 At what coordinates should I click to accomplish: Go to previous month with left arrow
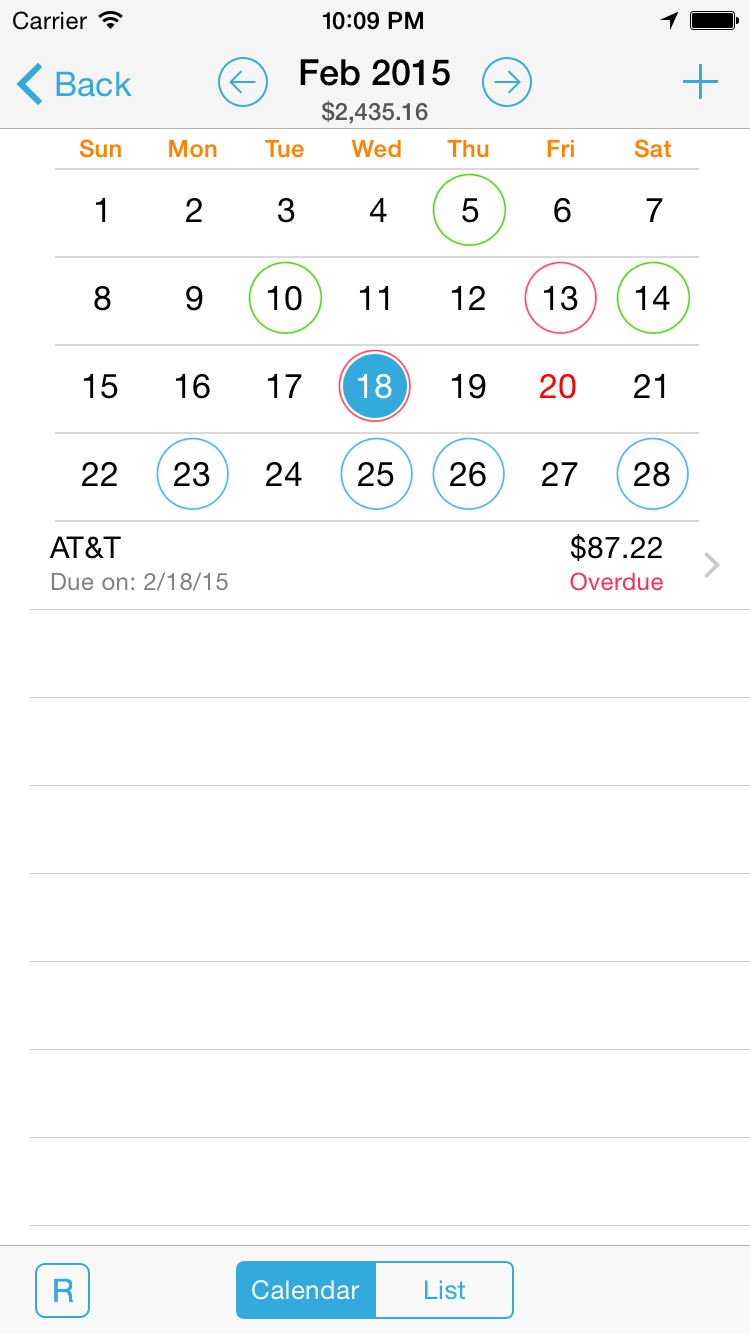click(243, 82)
